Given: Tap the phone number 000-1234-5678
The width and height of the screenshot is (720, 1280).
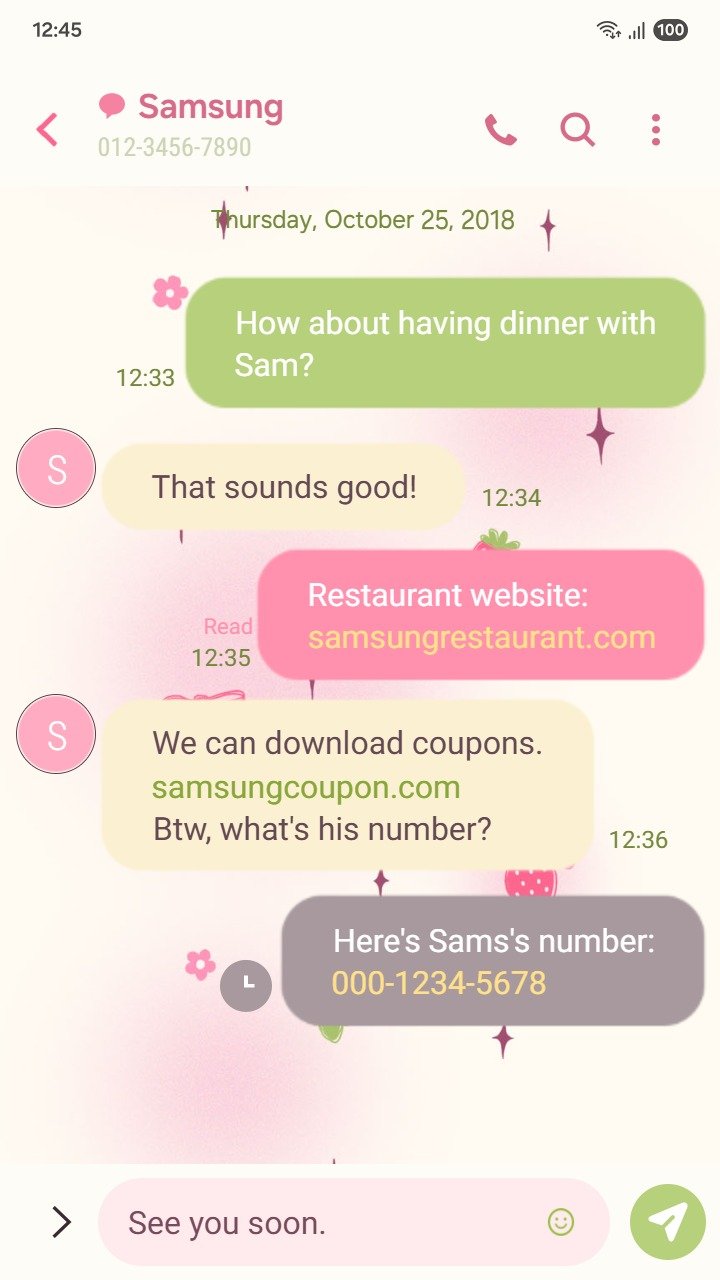Looking at the screenshot, I should (439, 983).
